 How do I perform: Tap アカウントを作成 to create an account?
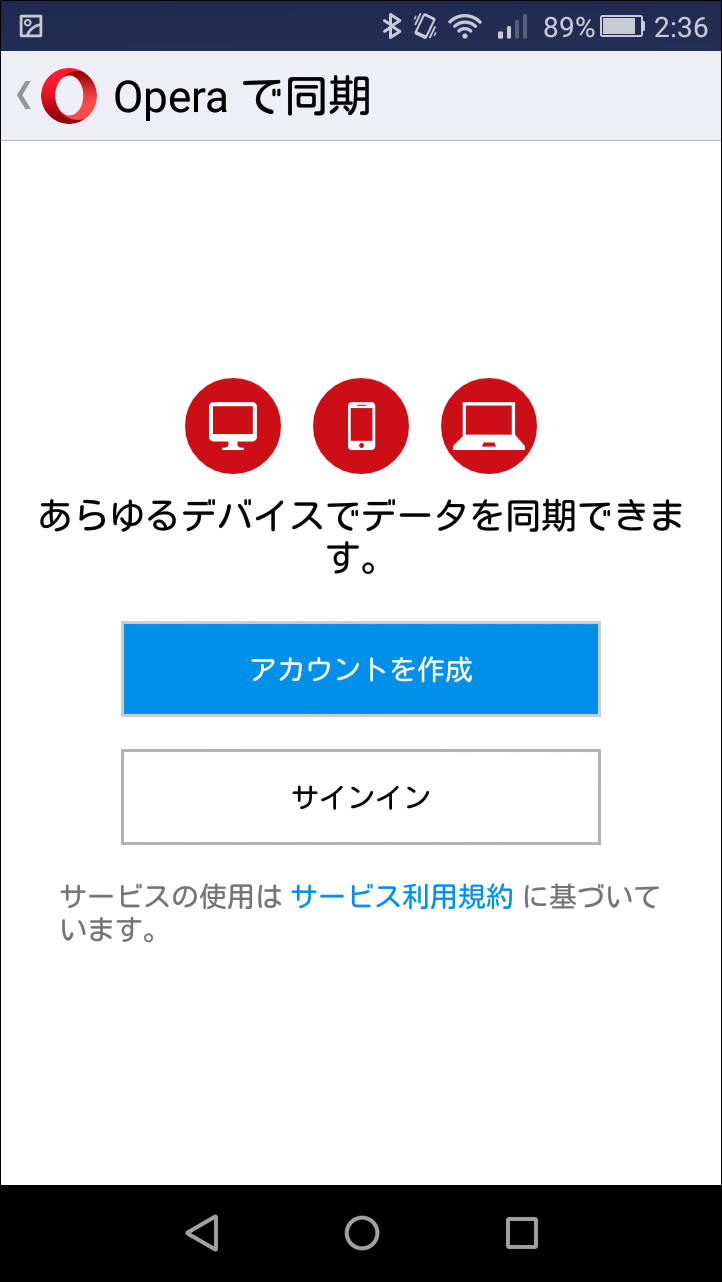tap(360, 668)
